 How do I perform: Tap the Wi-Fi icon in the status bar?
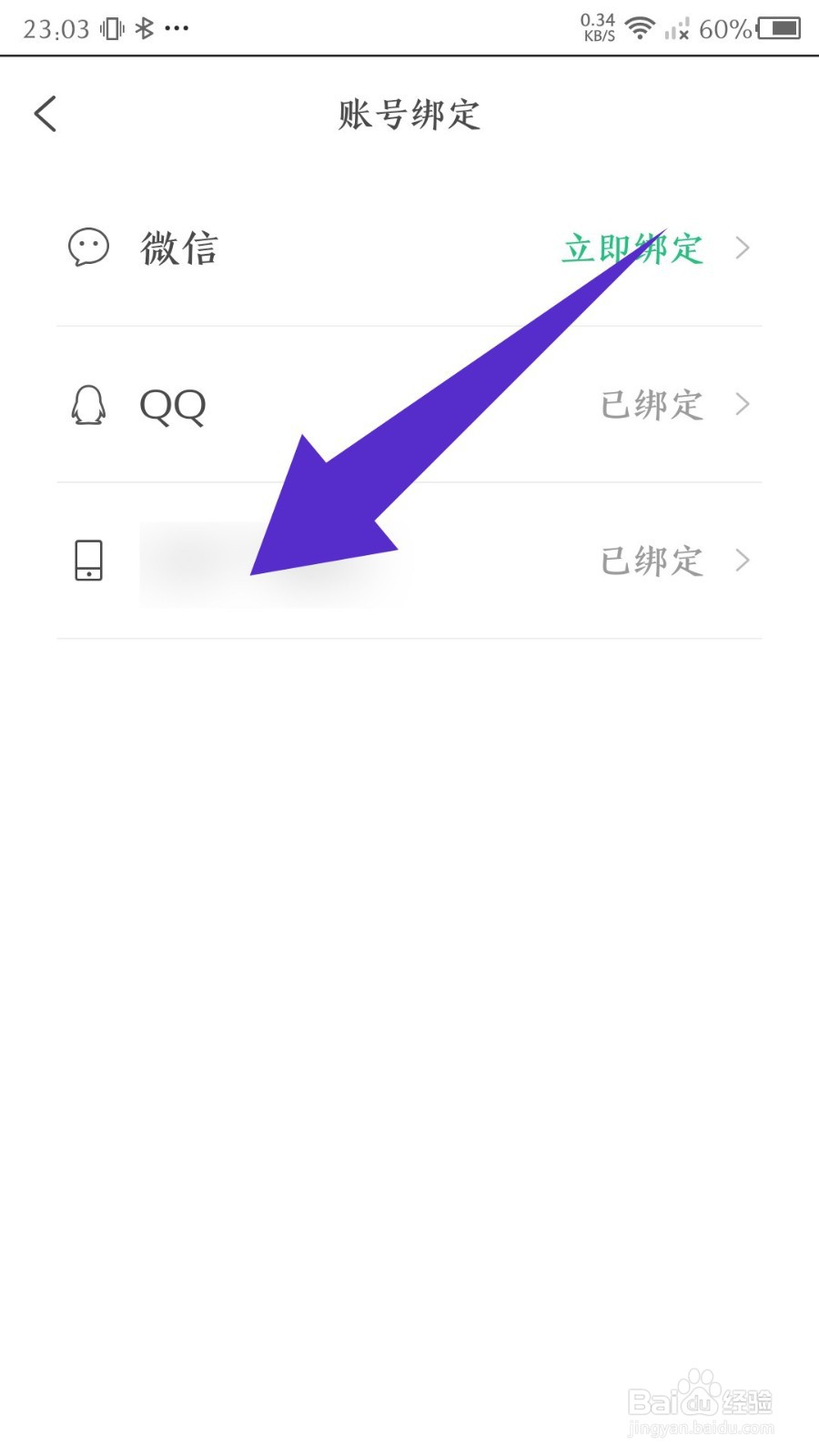point(640,27)
